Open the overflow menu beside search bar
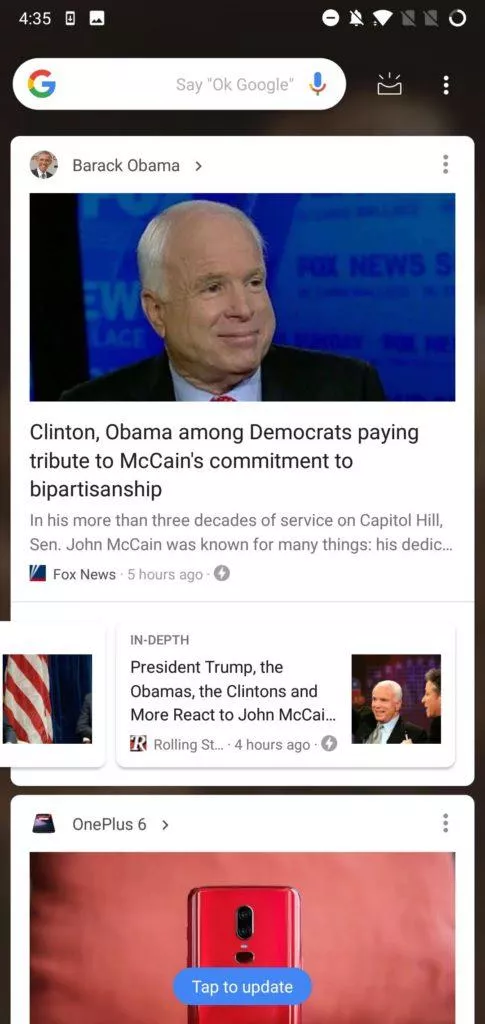This screenshot has width=485, height=1024. (x=446, y=85)
